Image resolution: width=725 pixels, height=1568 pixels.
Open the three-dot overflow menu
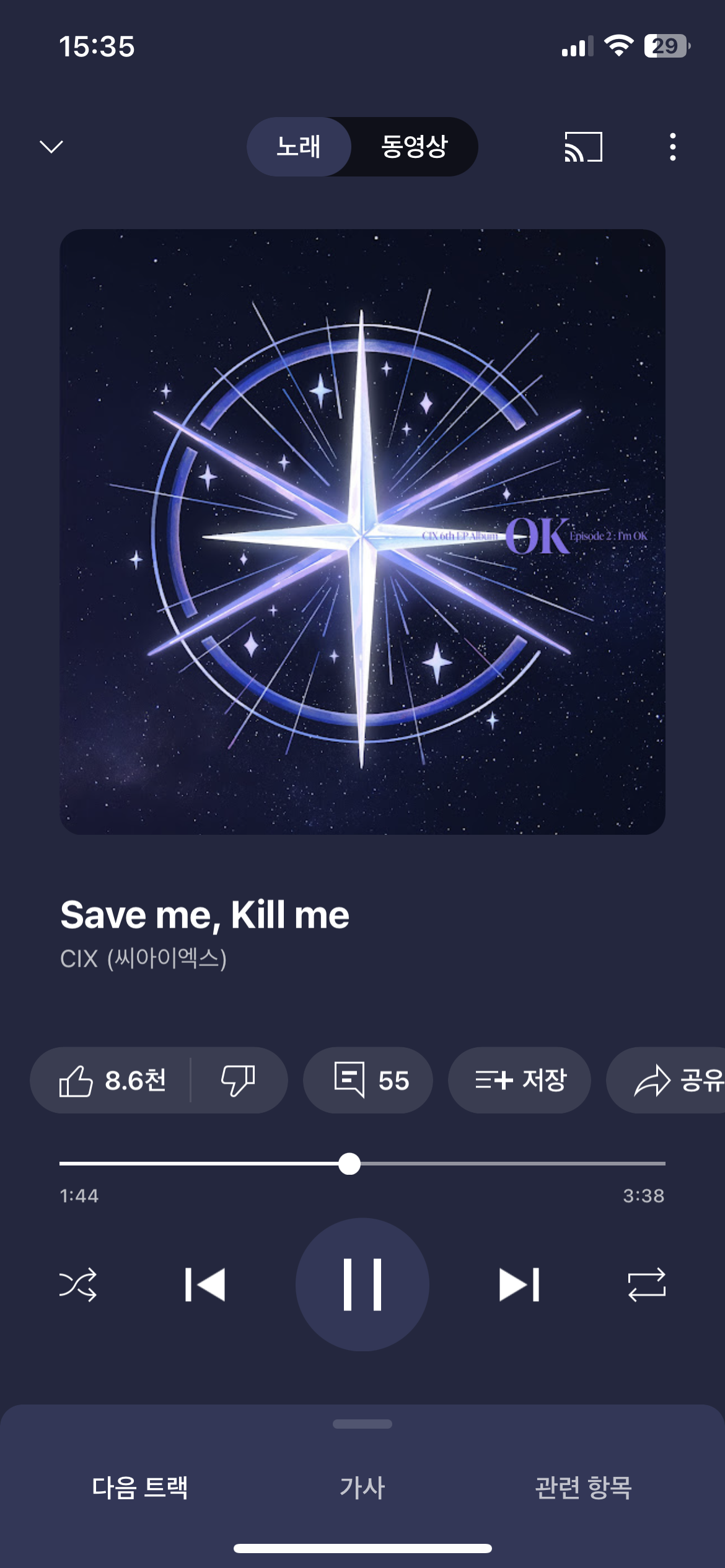[x=673, y=147]
